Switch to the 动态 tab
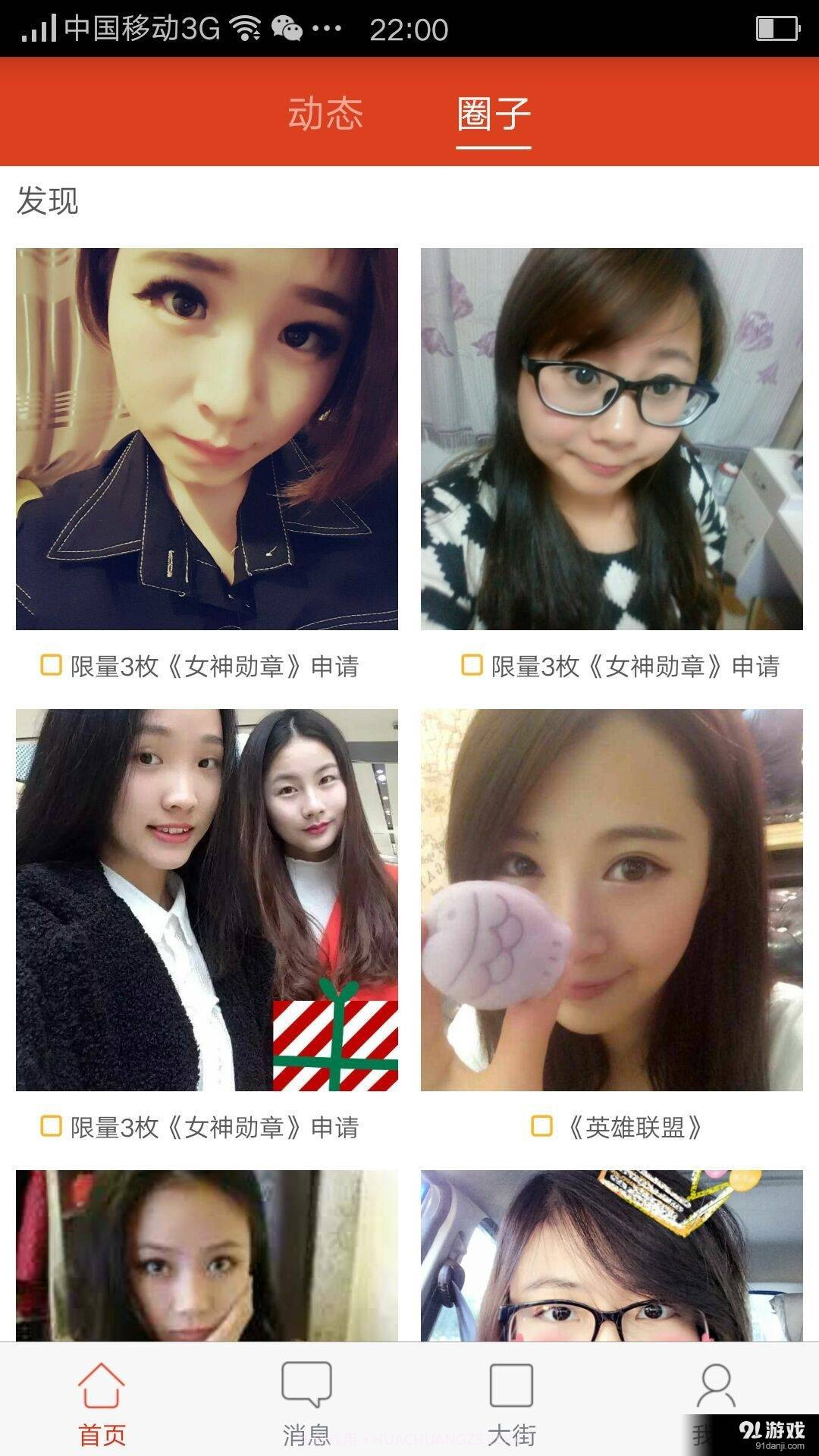 pos(325,114)
